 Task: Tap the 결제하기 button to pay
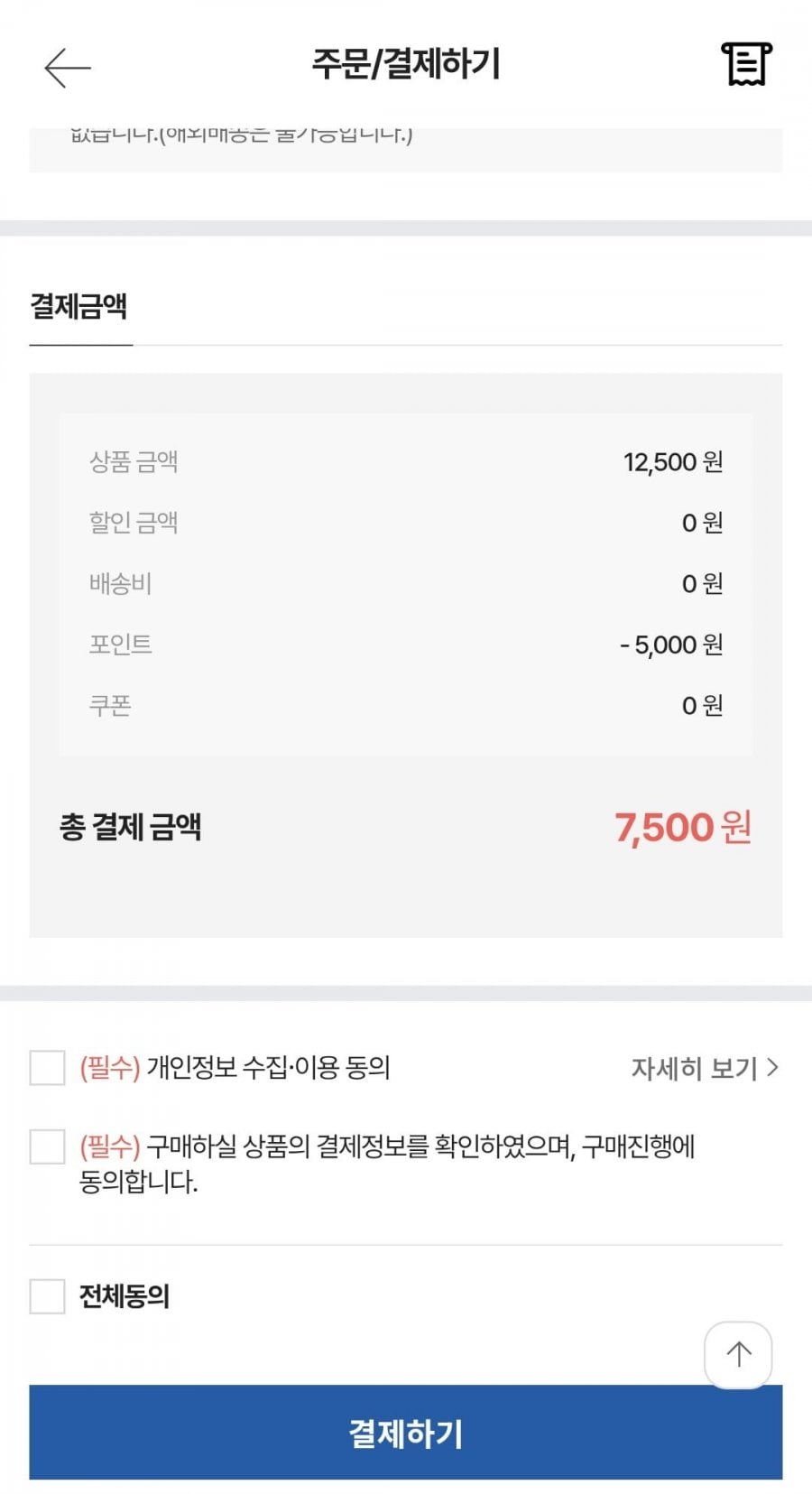(406, 1433)
